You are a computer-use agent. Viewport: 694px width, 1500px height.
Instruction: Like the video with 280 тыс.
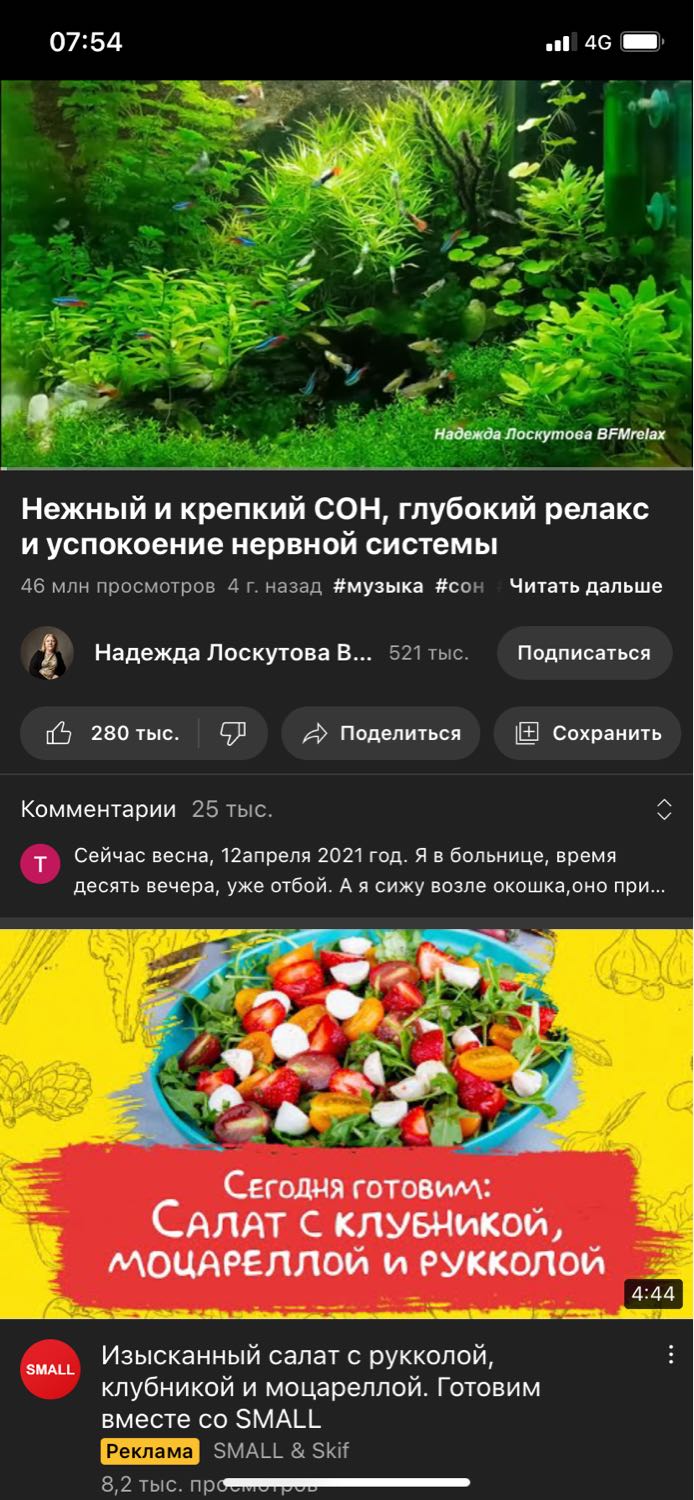110,733
